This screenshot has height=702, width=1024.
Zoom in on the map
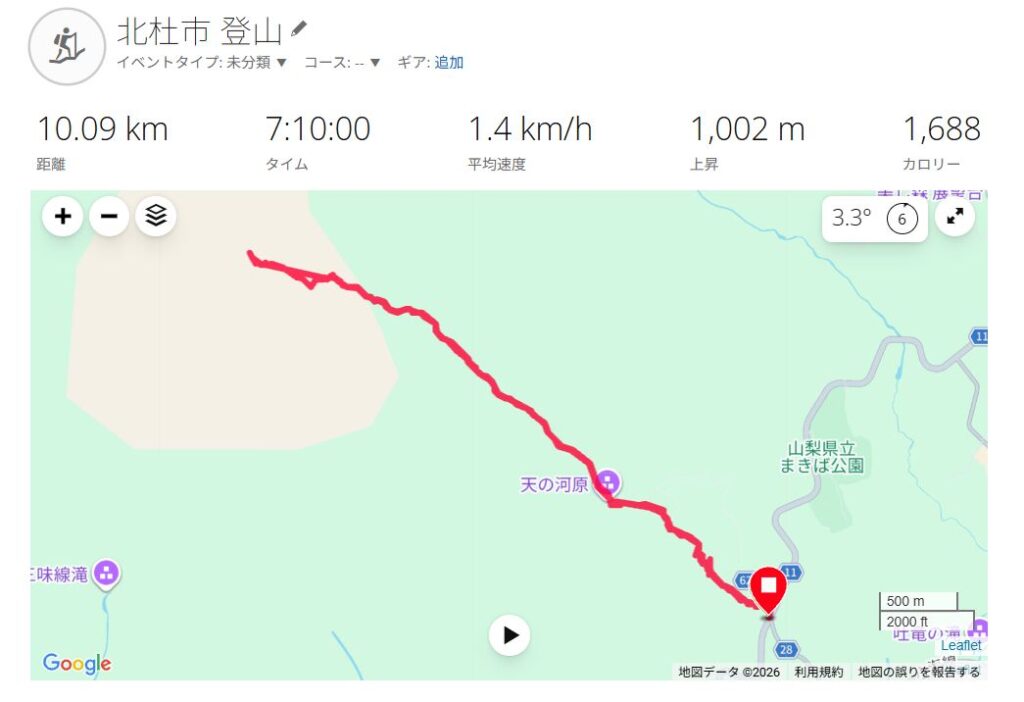62,216
